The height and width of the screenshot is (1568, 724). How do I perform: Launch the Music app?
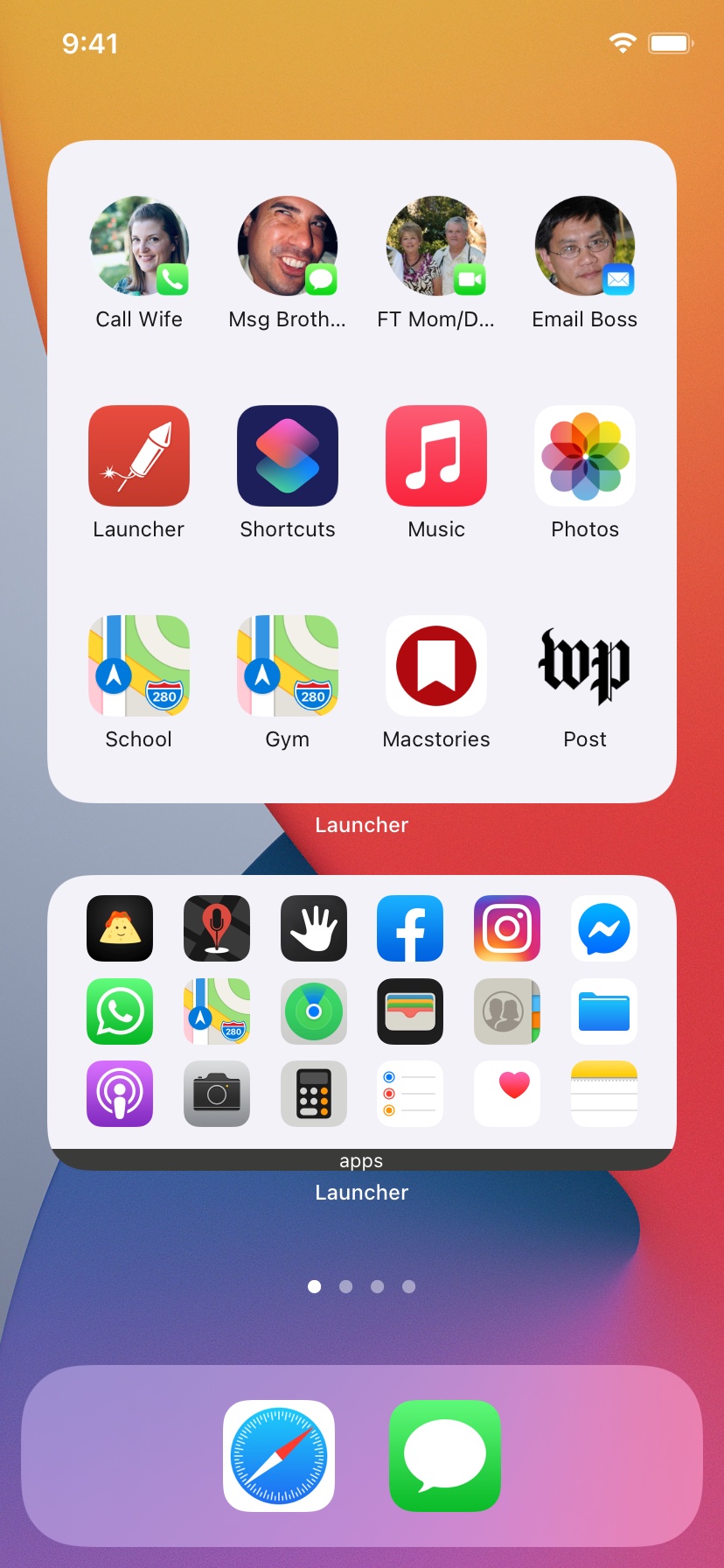pos(435,456)
